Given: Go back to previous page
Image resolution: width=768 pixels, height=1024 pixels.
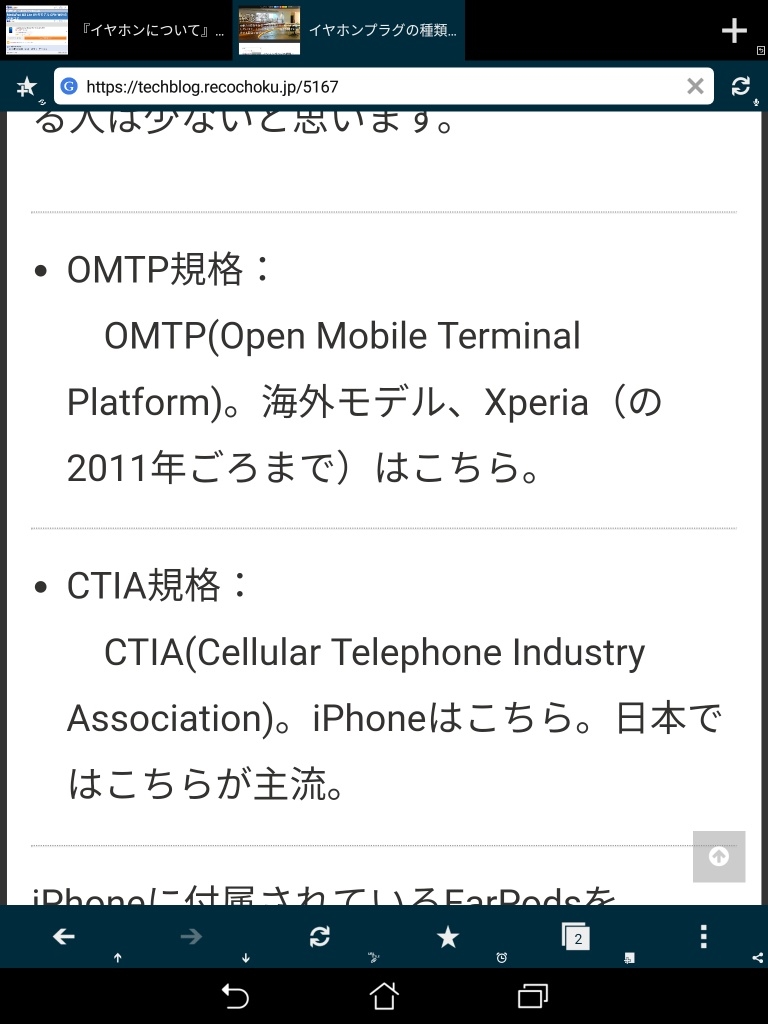Looking at the screenshot, I should pos(64,937).
